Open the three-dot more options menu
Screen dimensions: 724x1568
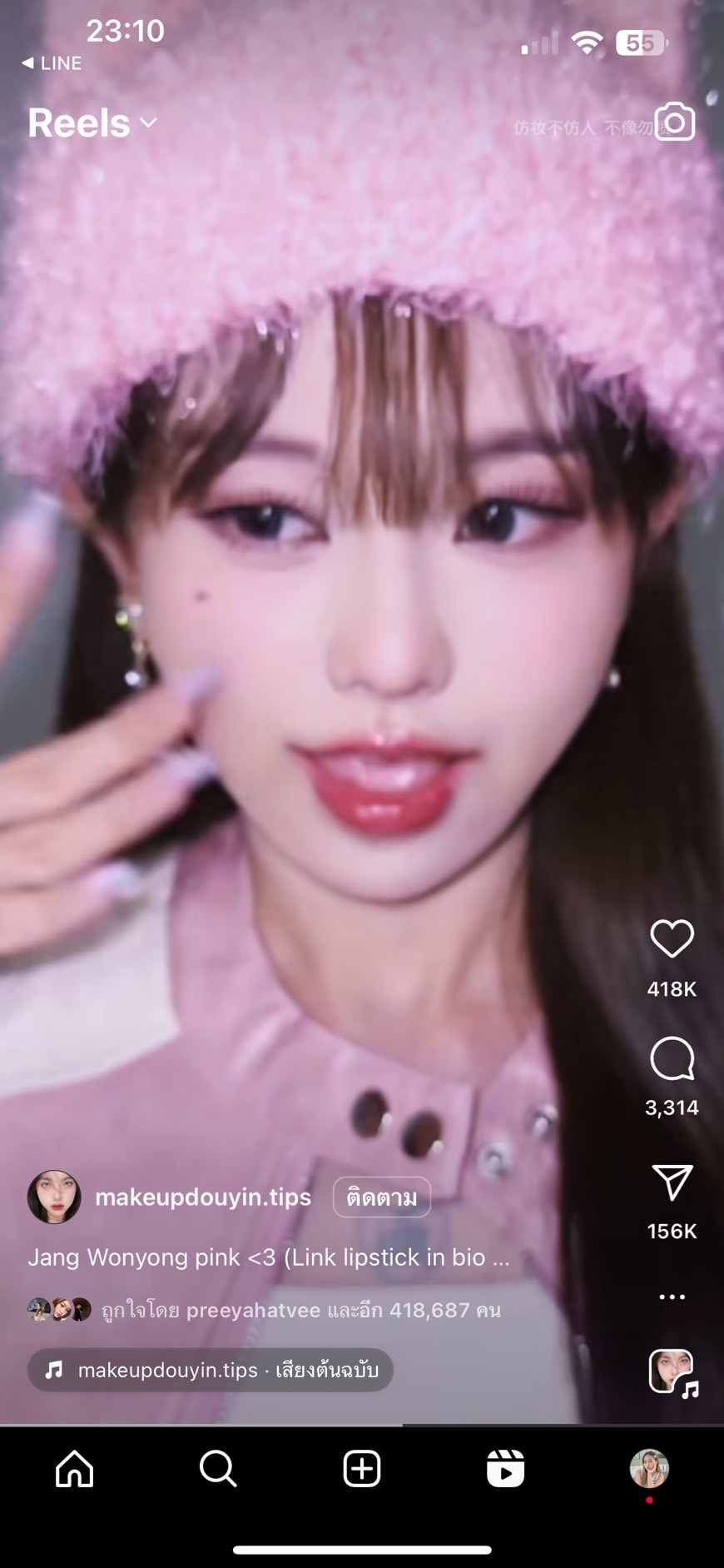pyautogui.click(x=672, y=1297)
